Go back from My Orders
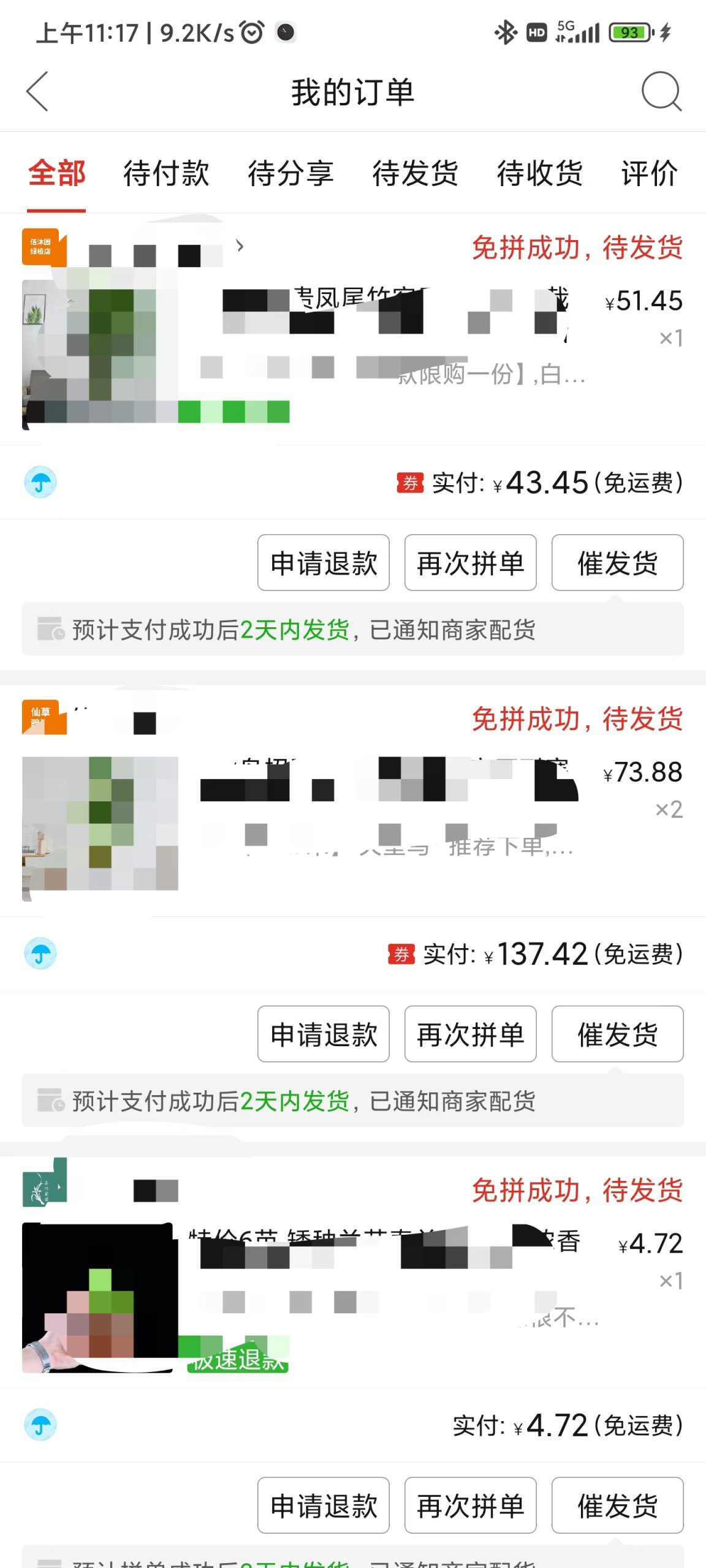Screen dimensions: 706x1568 pyautogui.click(x=38, y=92)
